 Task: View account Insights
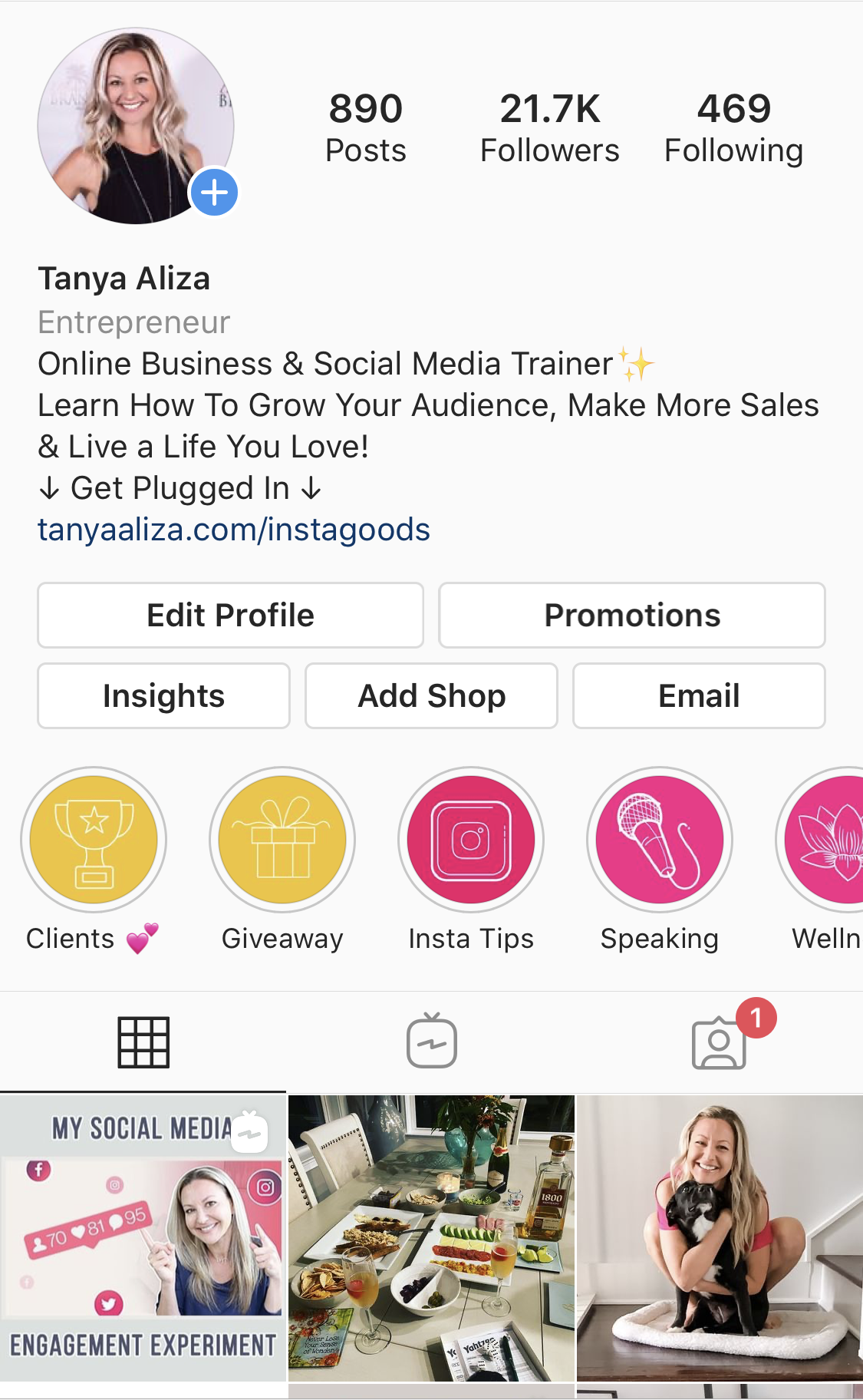[x=163, y=696]
